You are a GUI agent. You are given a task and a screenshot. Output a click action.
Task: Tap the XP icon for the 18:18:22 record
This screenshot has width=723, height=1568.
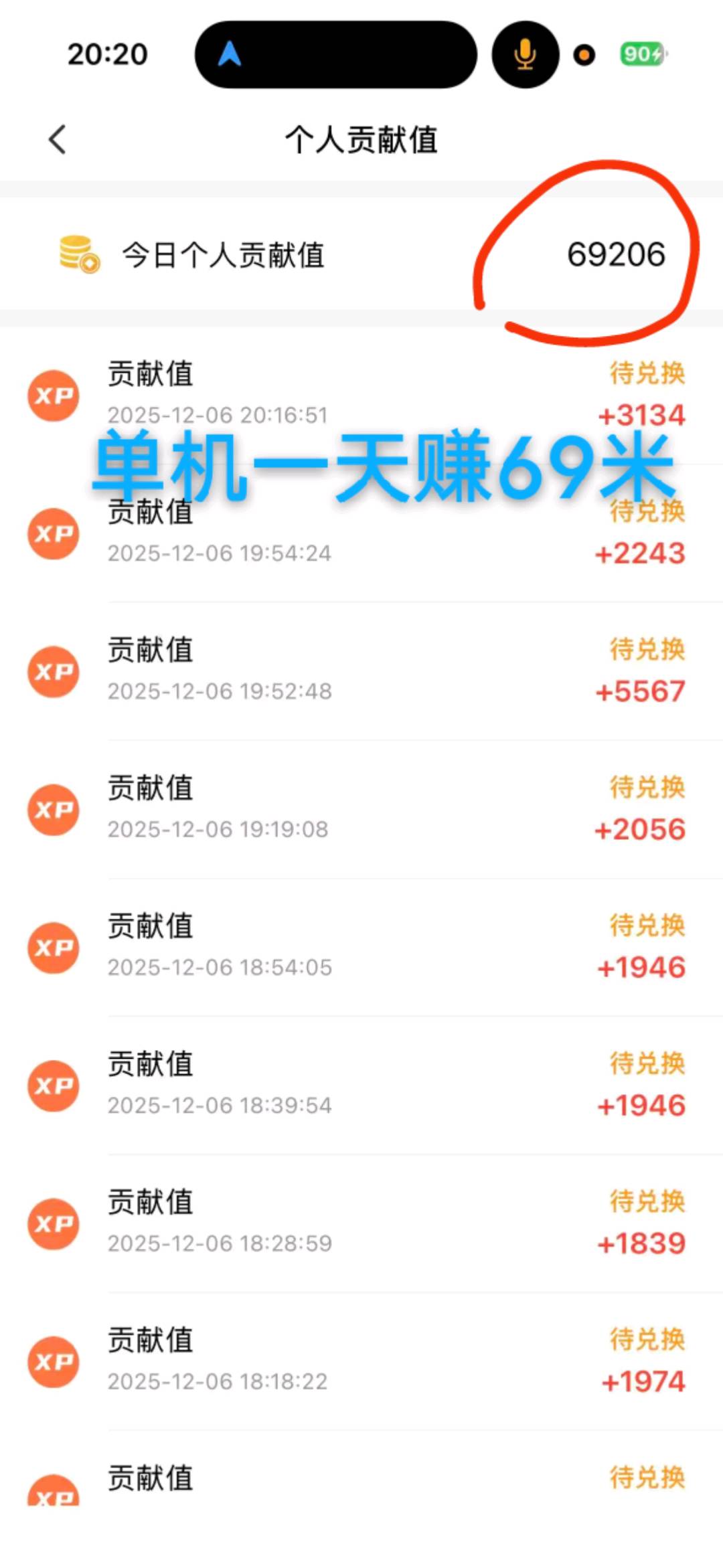pyautogui.click(x=54, y=1363)
